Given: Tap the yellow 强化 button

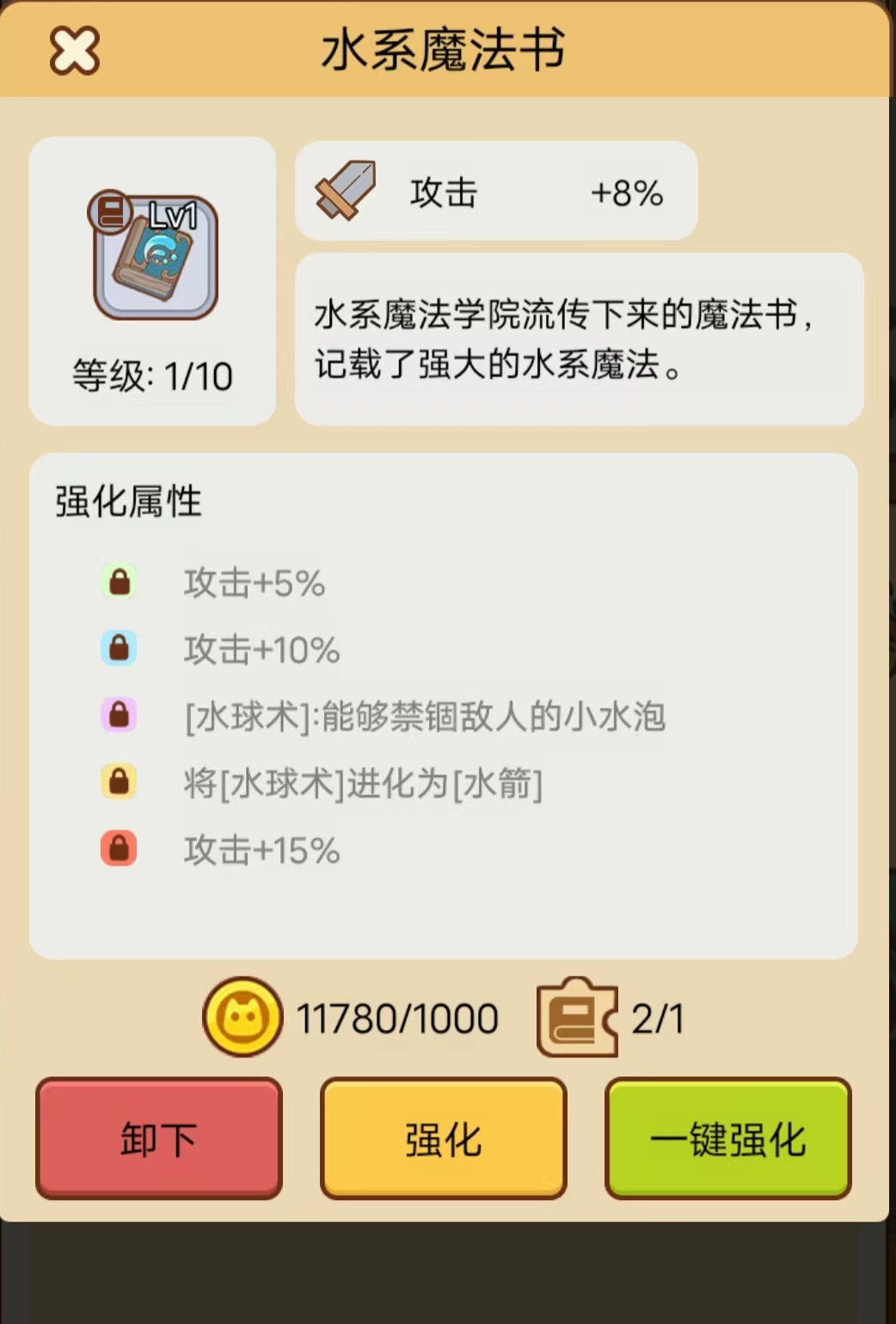Looking at the screenshot, I should 444,1137.
